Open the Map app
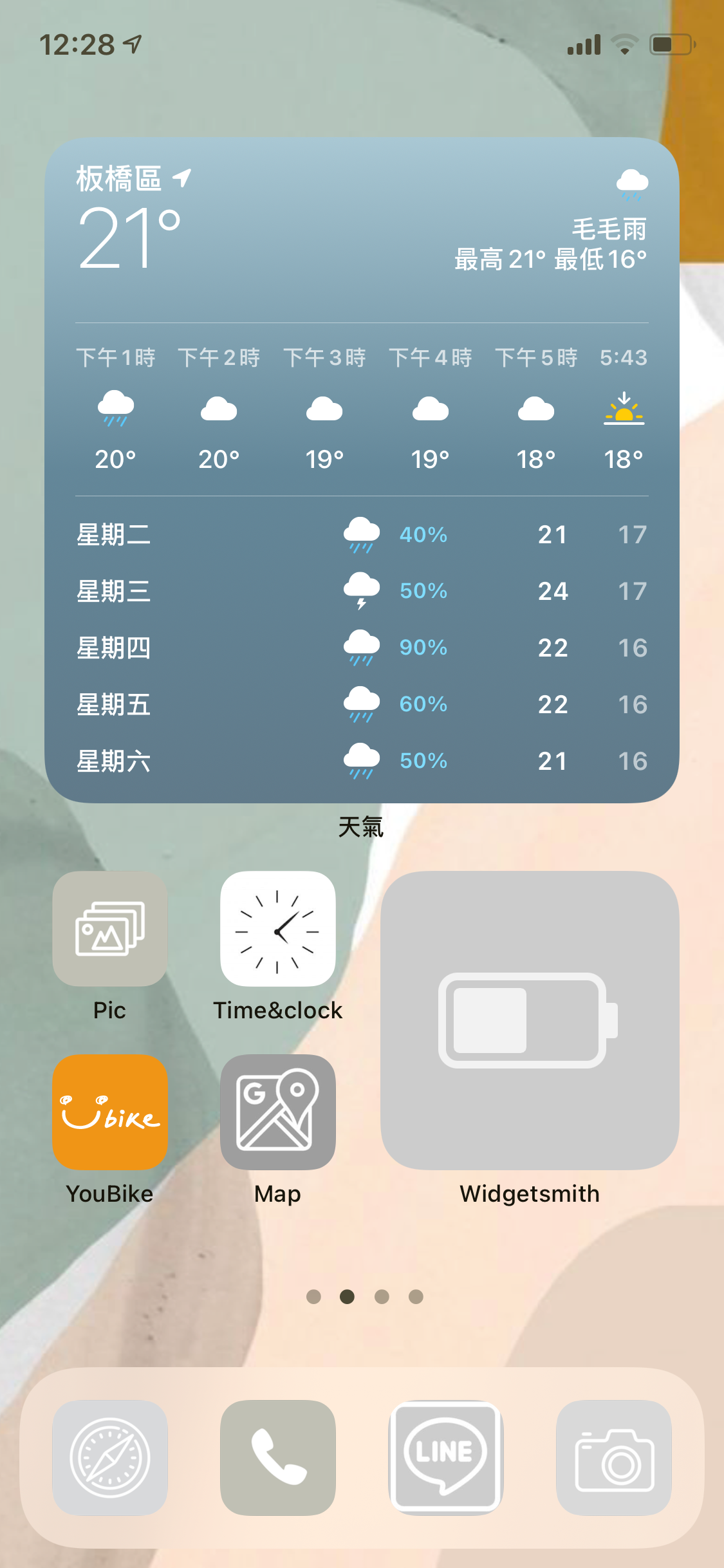This screenshot has height=1568, width=724. pyautogui.click(x=277, y=1112)
